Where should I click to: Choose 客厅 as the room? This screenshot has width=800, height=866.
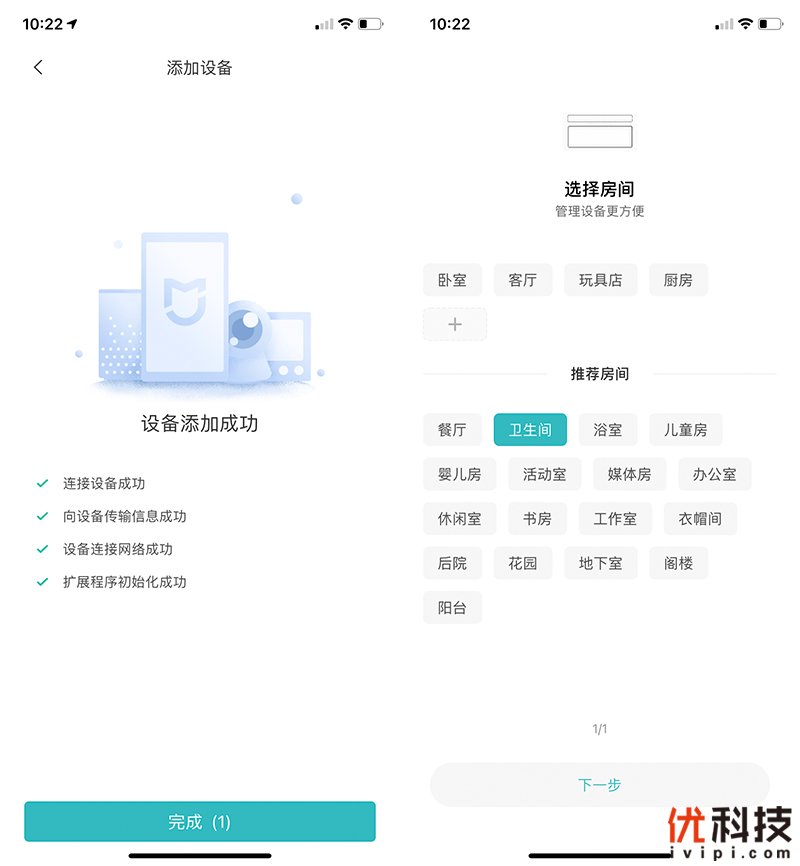pyautogui.click(x=522, y=280)
